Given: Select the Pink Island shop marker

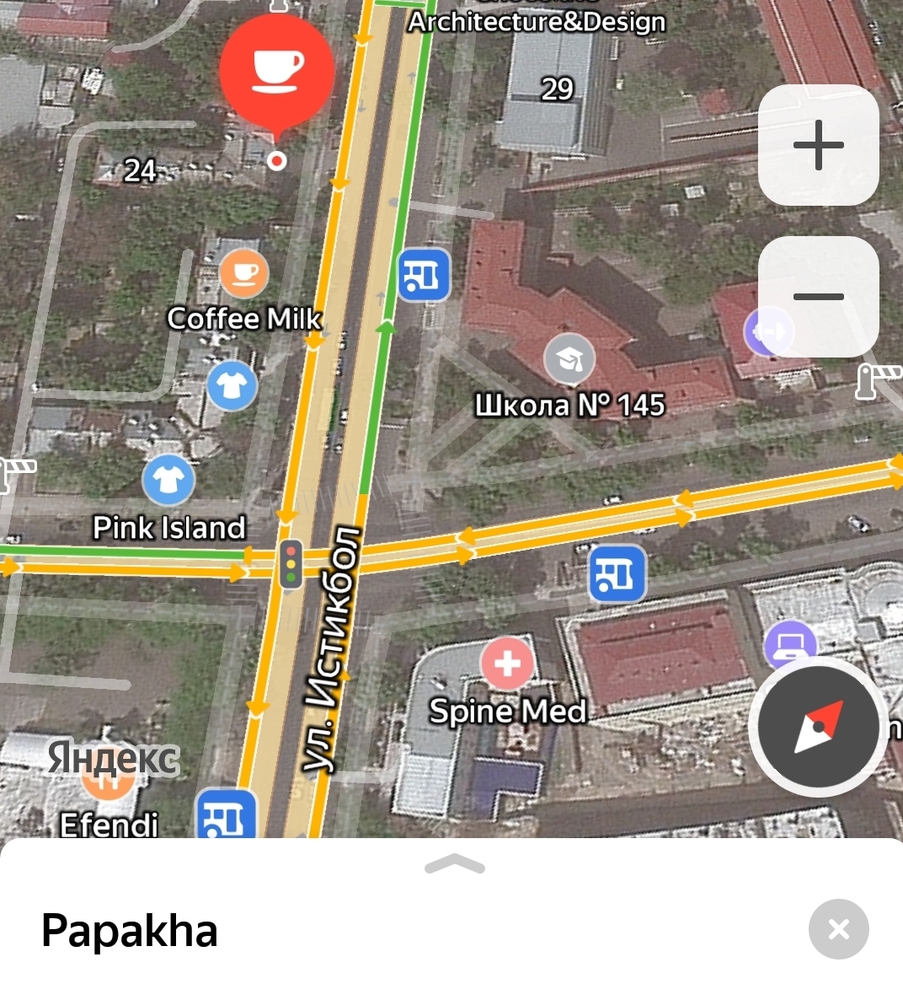Looking at the screenshot, I should coord(168,480).
